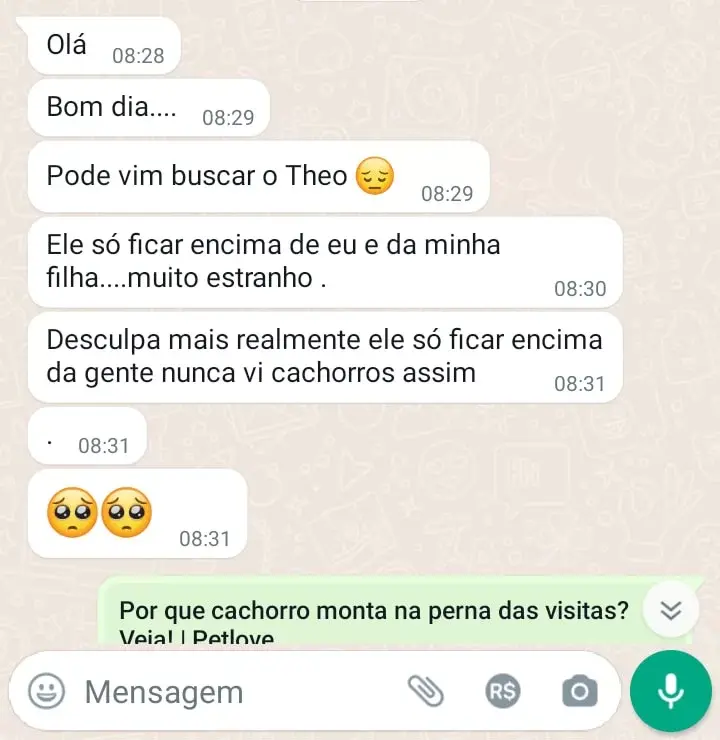720x740 pixels.
Task: Tap the microphone to record voice message
Action: [x=670, y=690]
